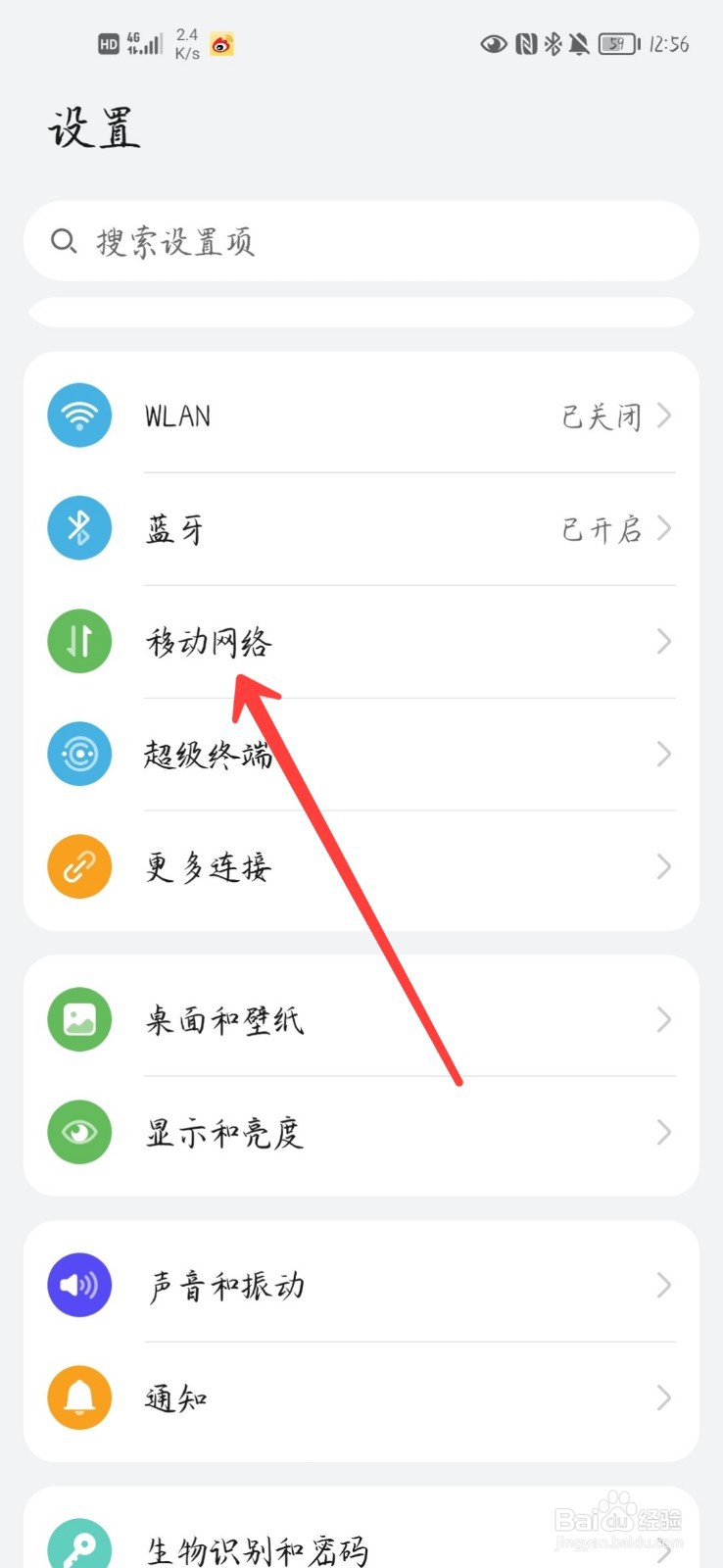Tap the eye icon for 显示和亮度
The image size is (723, 1568).
tap(79, 1132)
